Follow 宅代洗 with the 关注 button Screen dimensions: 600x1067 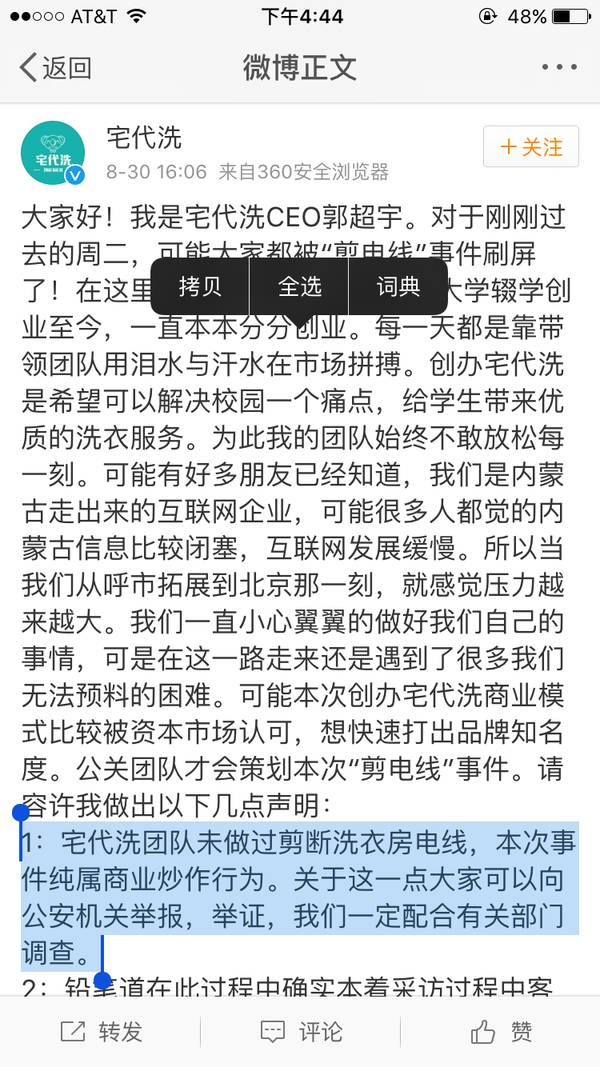(x=531, y=147)
